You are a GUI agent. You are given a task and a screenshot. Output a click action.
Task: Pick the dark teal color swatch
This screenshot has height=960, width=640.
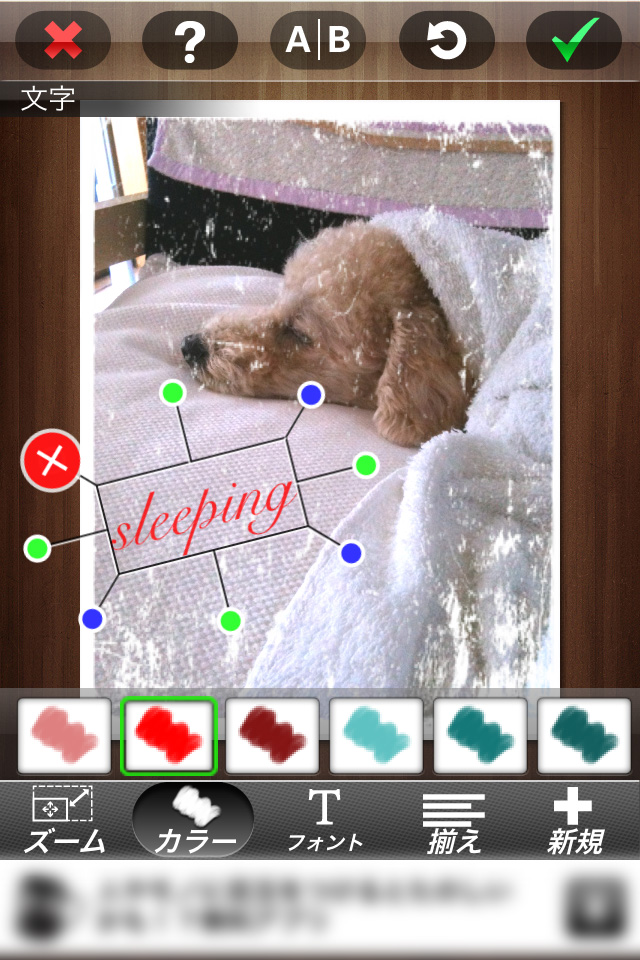click(584, 736)
